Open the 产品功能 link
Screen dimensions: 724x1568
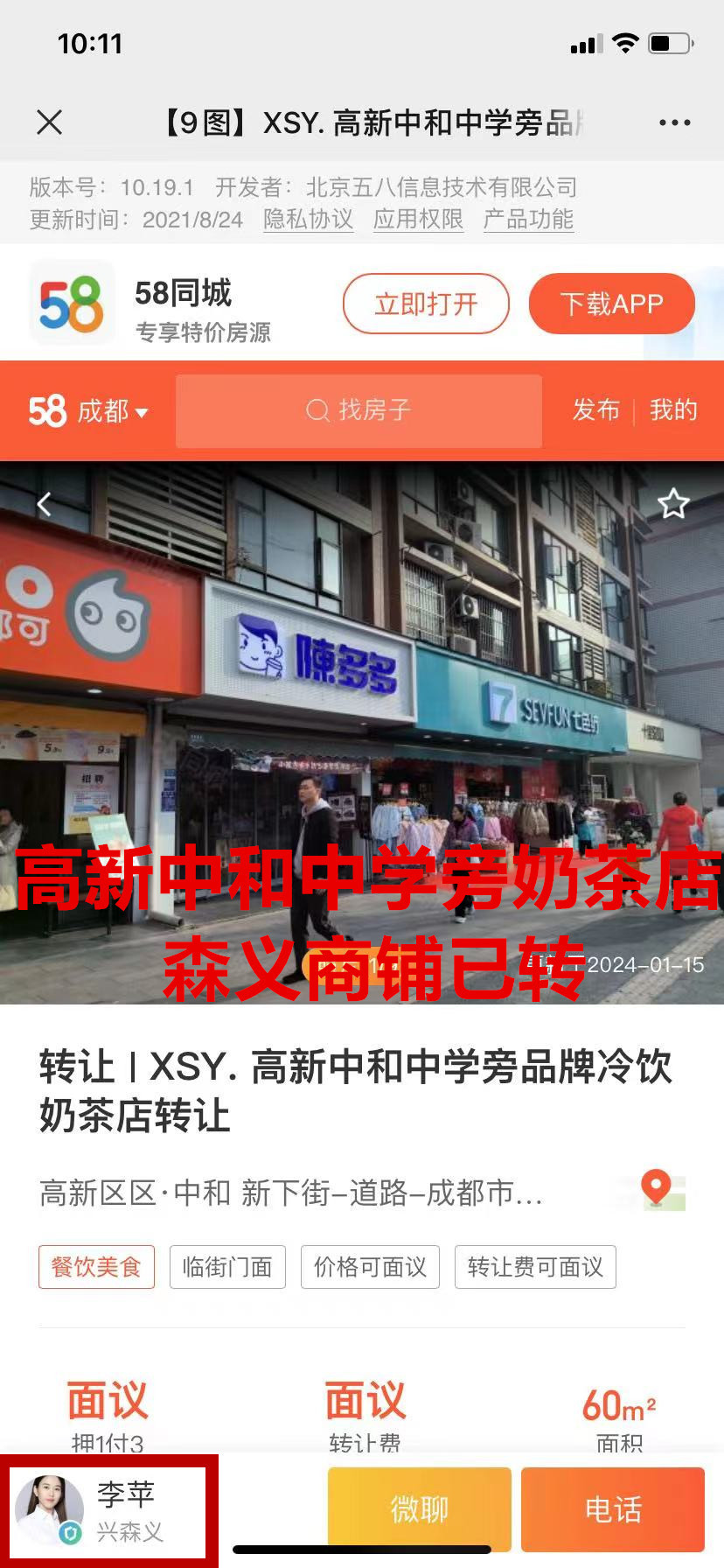pos(528,219)
